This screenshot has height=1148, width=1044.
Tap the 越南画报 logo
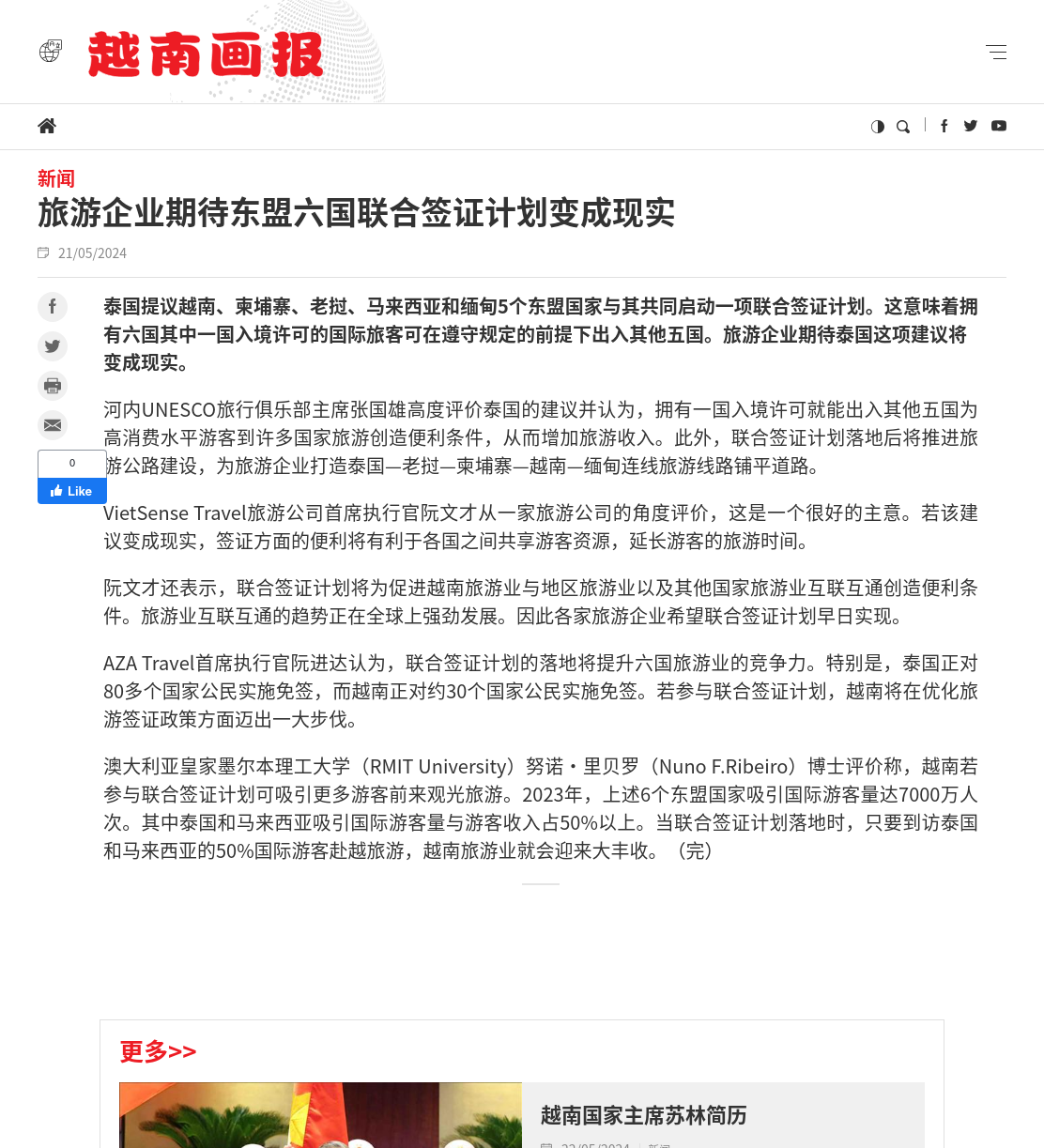point(206,54)
